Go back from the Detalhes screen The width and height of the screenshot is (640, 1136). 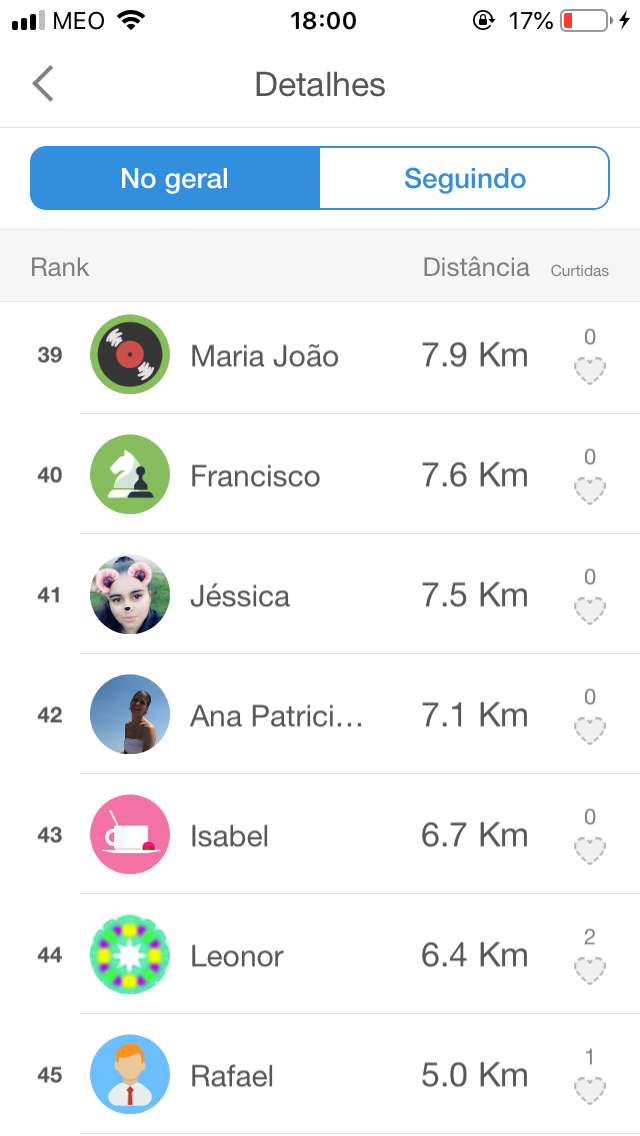pyautogui.click(x=43, y=84)
